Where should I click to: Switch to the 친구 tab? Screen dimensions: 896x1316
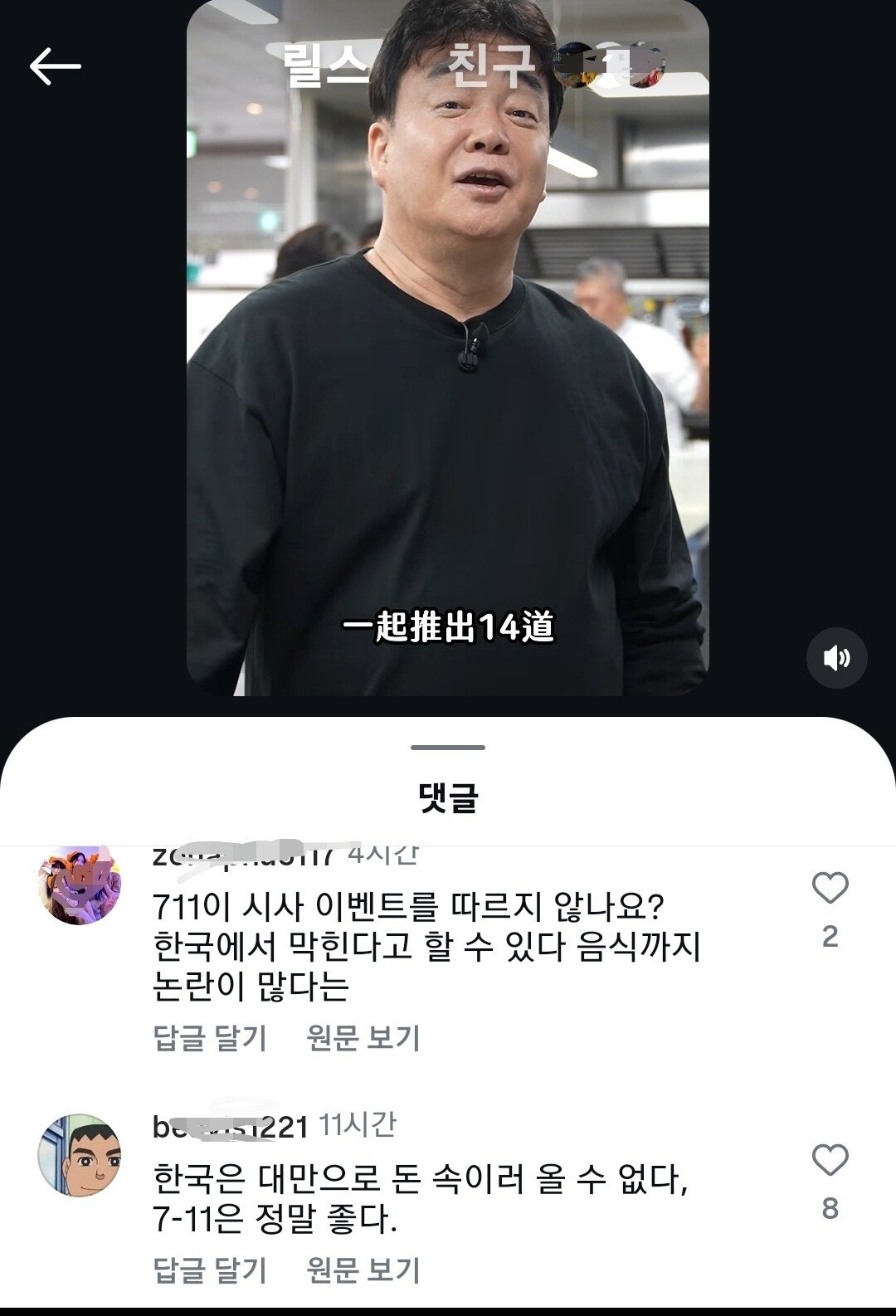pos(489,65)
